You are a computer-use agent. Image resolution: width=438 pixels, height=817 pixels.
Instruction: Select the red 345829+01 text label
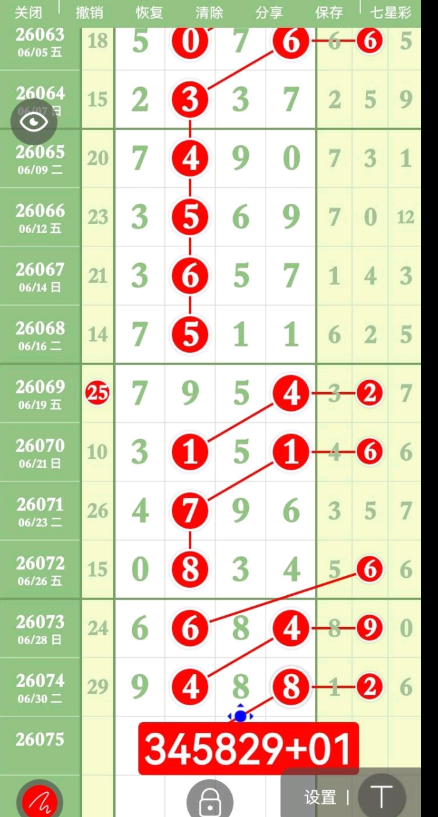click(x=248, y=749)
